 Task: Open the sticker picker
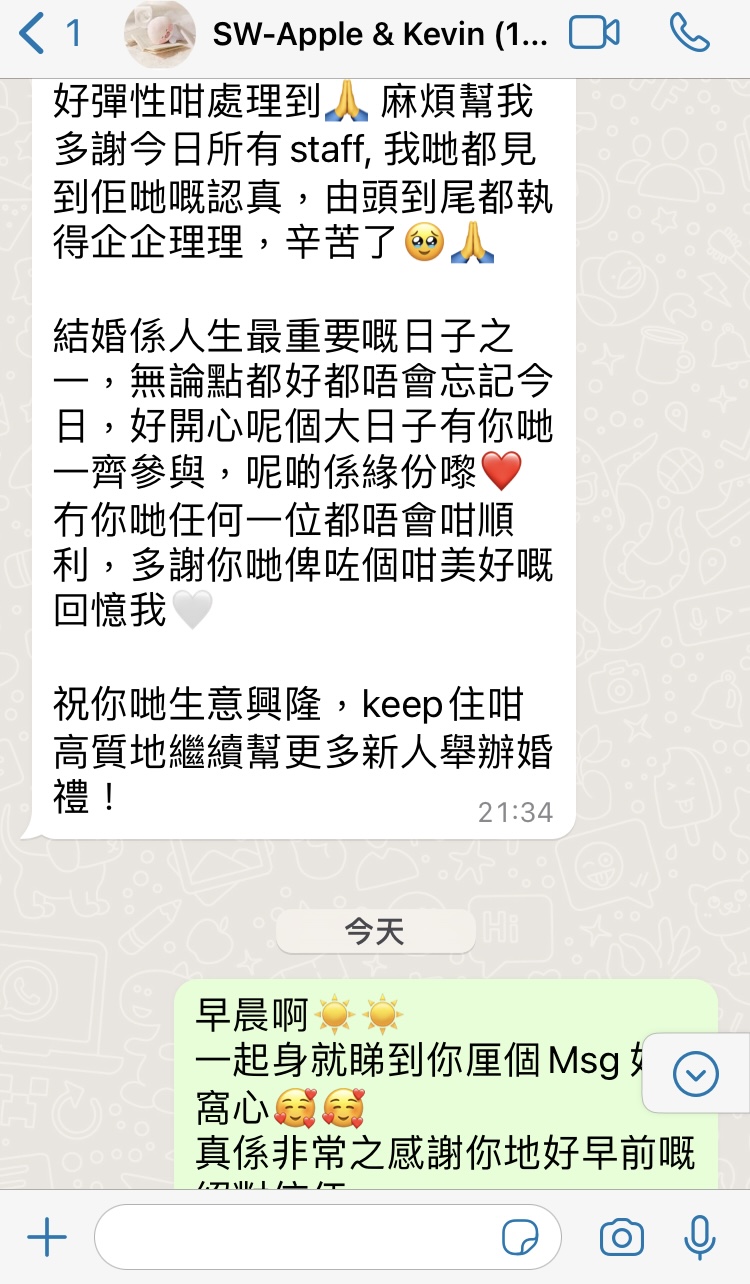coord(518,1238)
